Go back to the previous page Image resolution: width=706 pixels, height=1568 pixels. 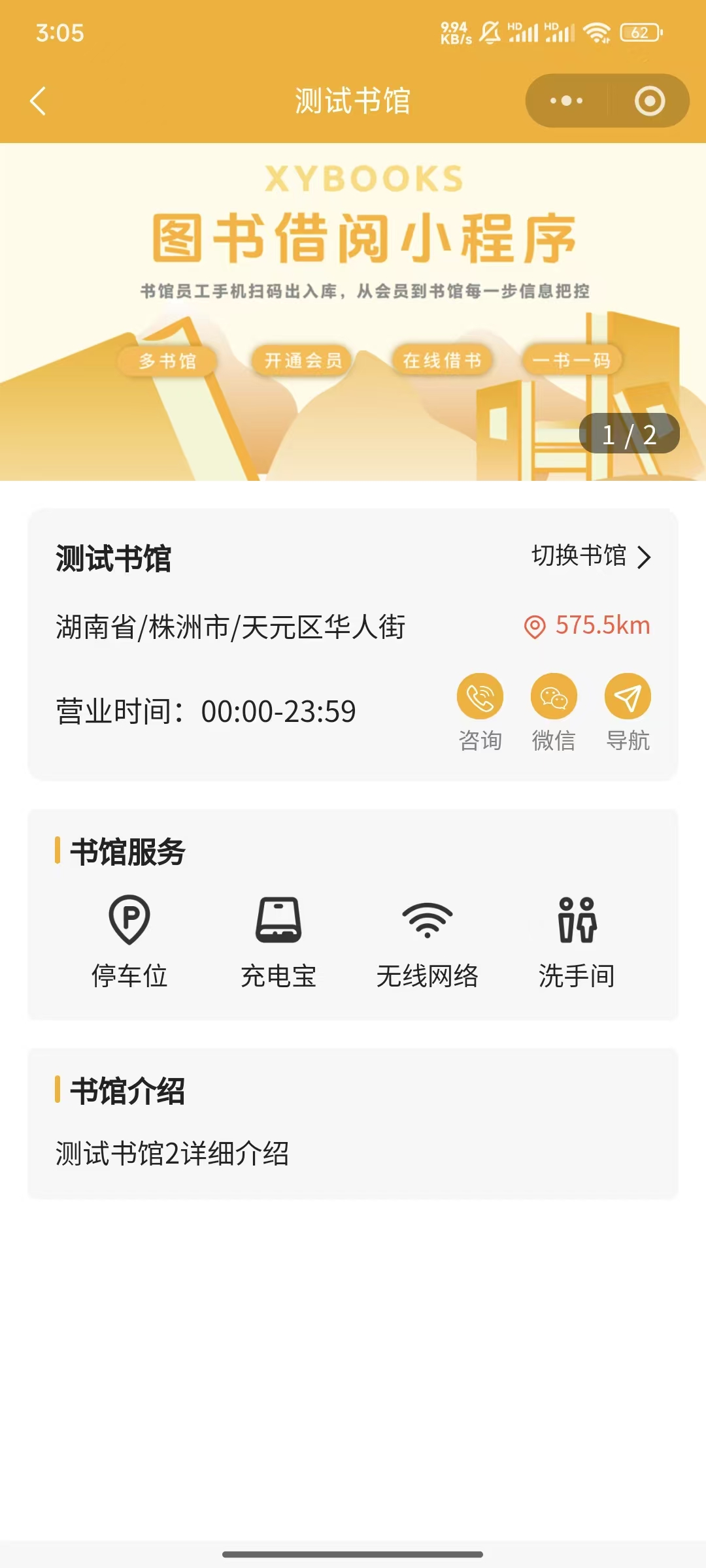coord(38,101)
